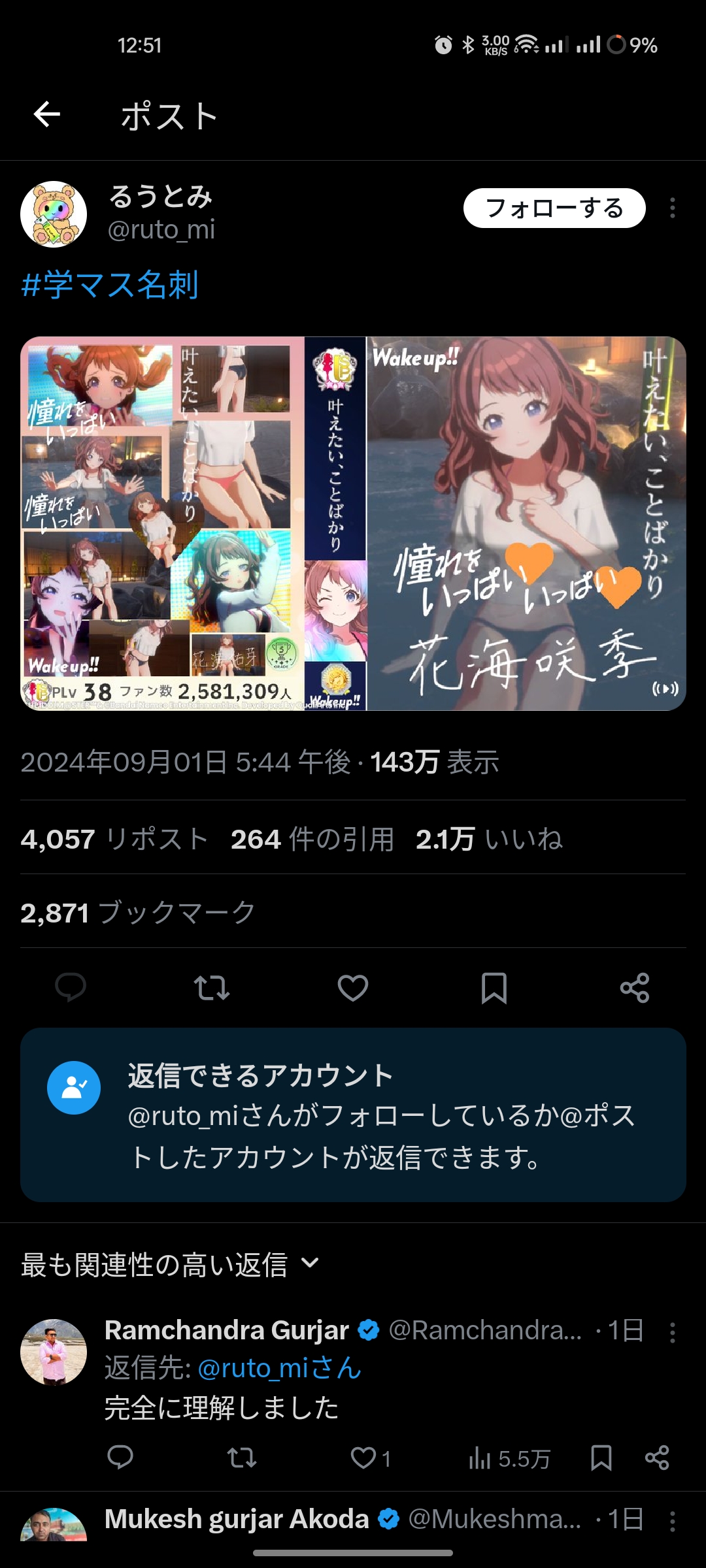Open overflow menu on Ramchandra Gurjar's reply
Image resolution: width=706 pixels, height=1568 pixels.
pos(672,1333)
